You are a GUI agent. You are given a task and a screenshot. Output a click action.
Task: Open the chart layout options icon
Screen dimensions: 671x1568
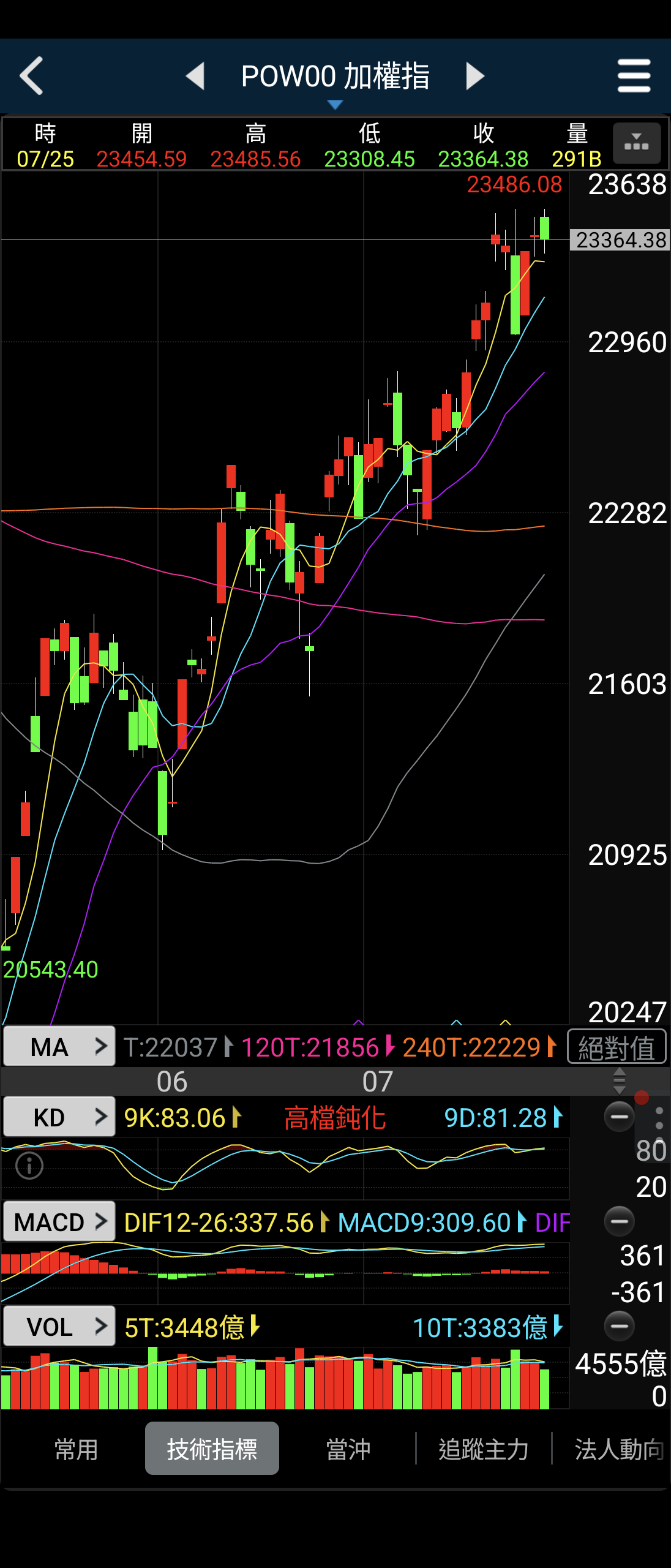636,144
